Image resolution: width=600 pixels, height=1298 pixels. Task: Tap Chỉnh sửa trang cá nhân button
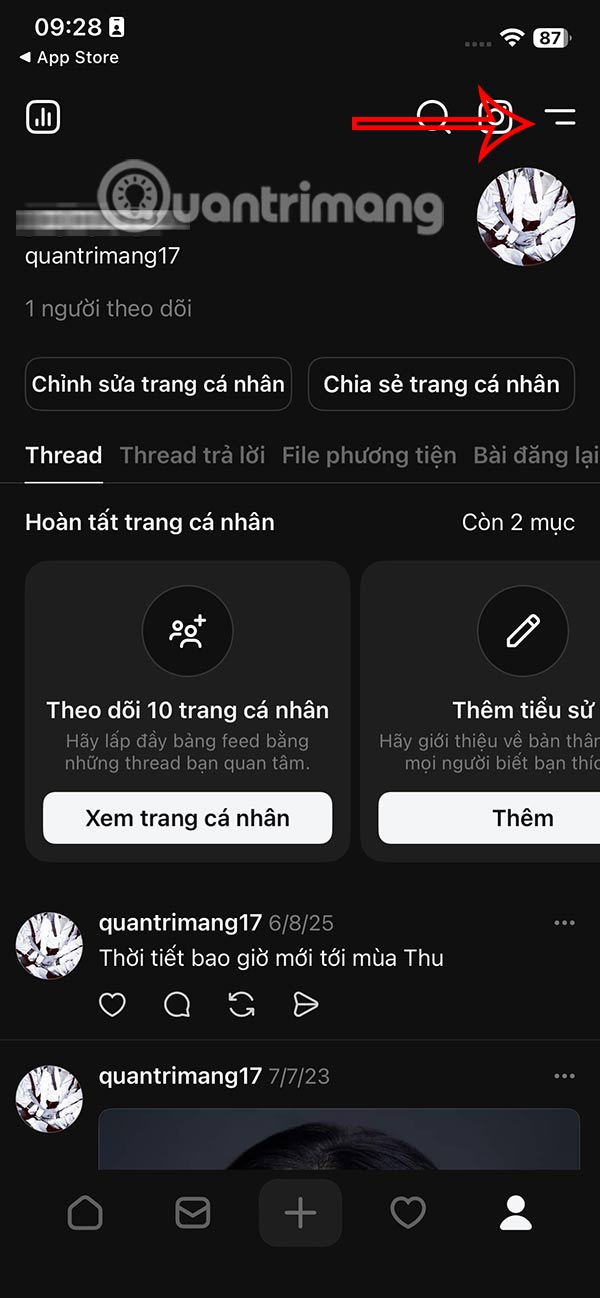[158, 384]
